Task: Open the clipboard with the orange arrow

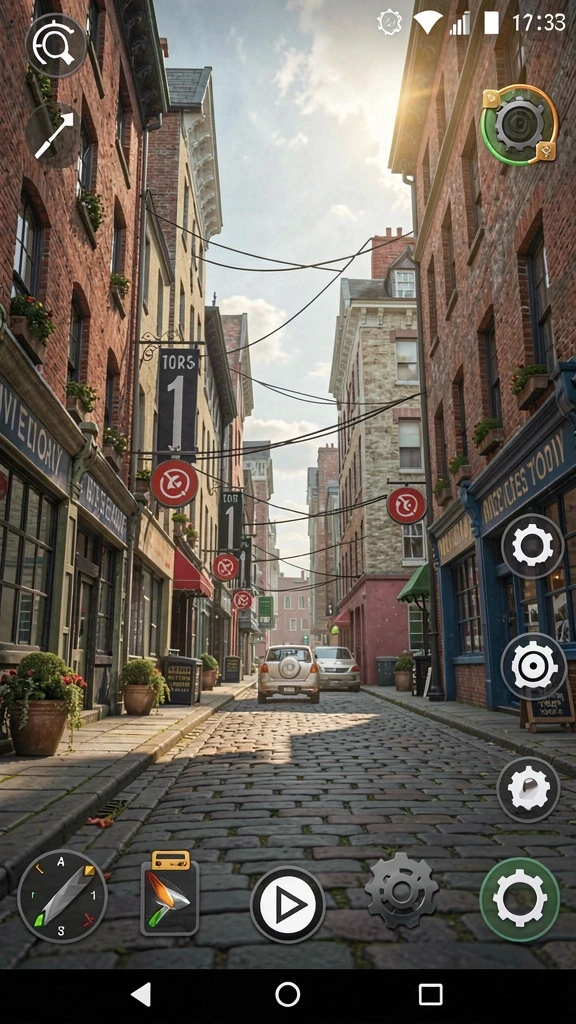Action: pos(170,893)
